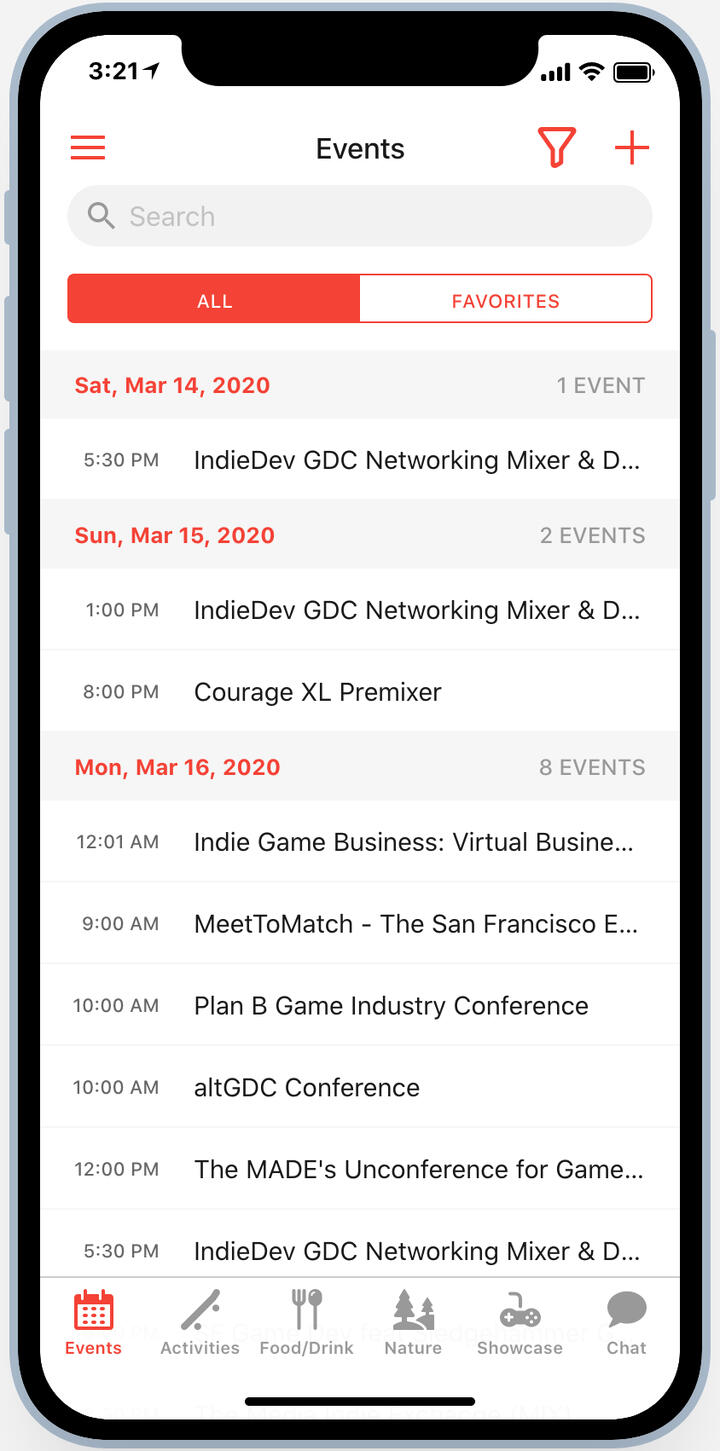720x1451 pixels.
Task: Select the Events tab in bottom bar
Action: (93, 1322)
